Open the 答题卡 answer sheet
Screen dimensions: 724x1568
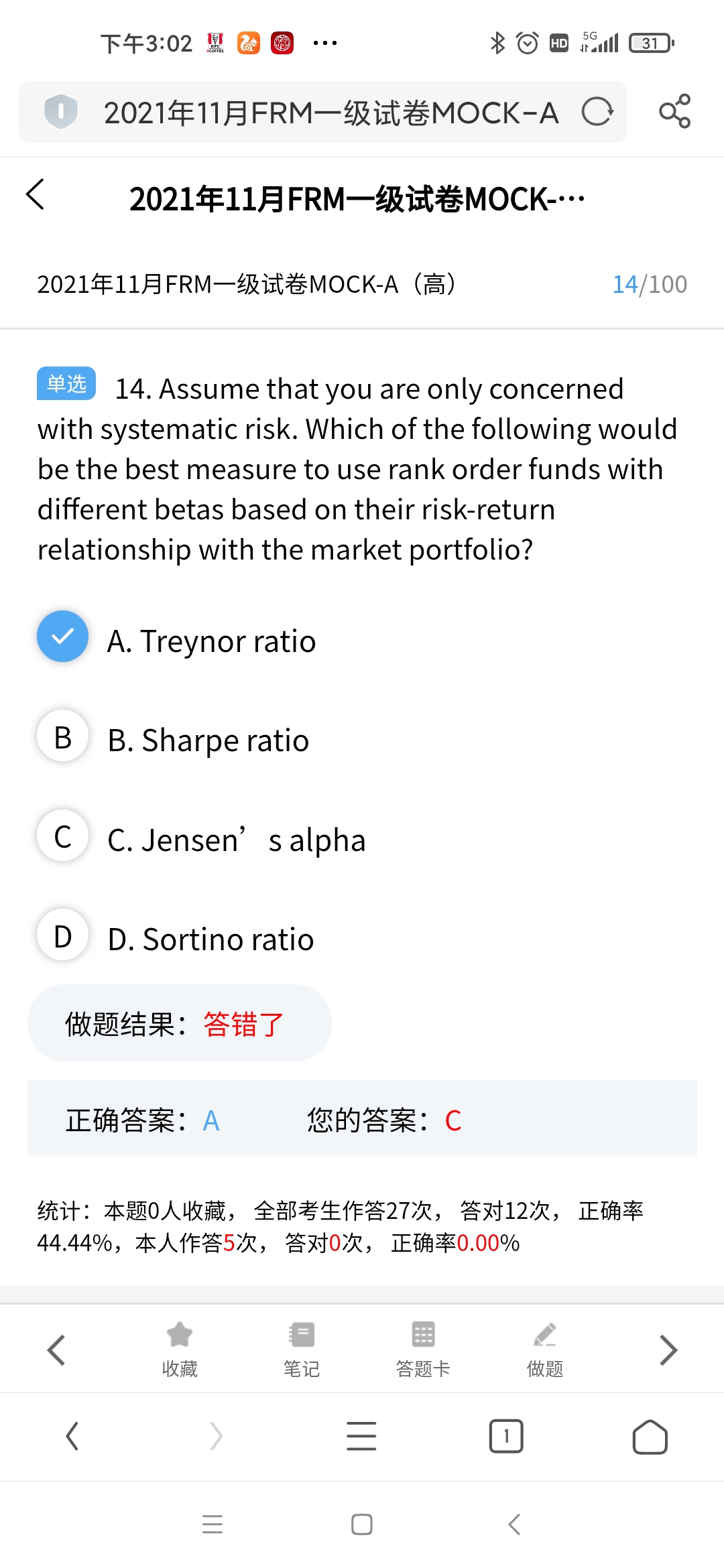[x=423, y=1348]
